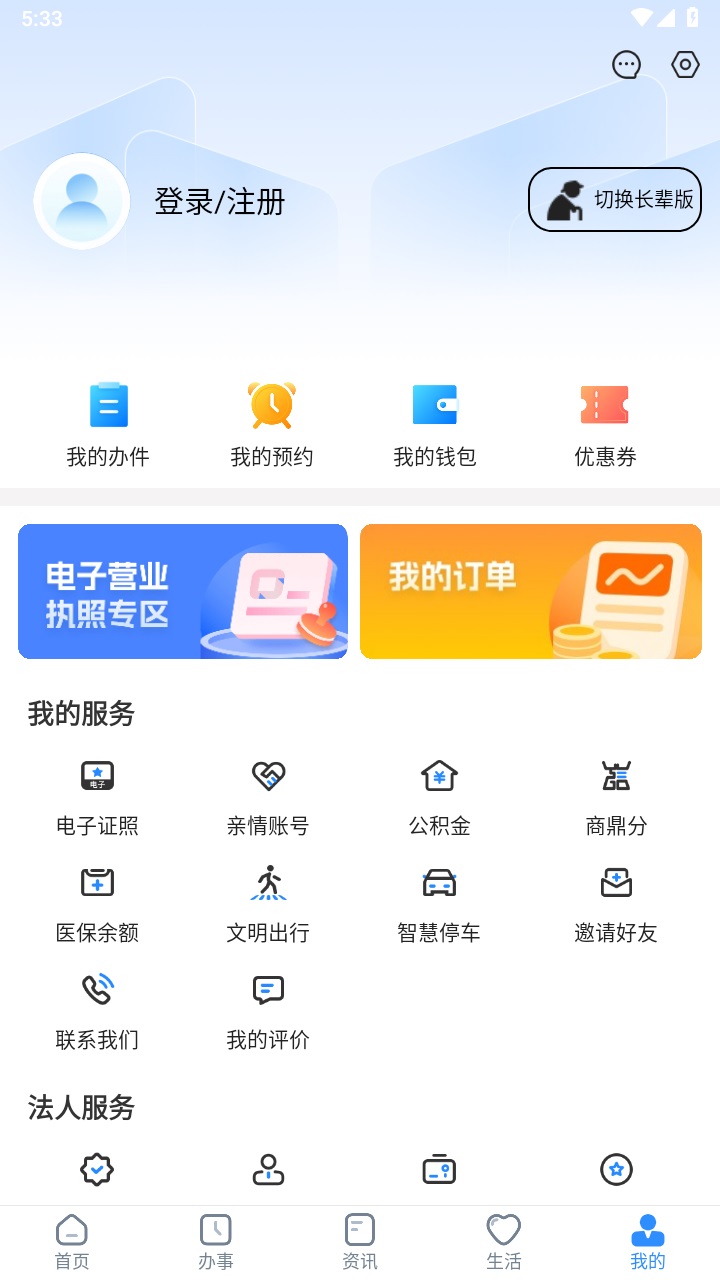Screen dimensions: 720x1280
Task: Check 公积金 service
Action: pos(439,797)
